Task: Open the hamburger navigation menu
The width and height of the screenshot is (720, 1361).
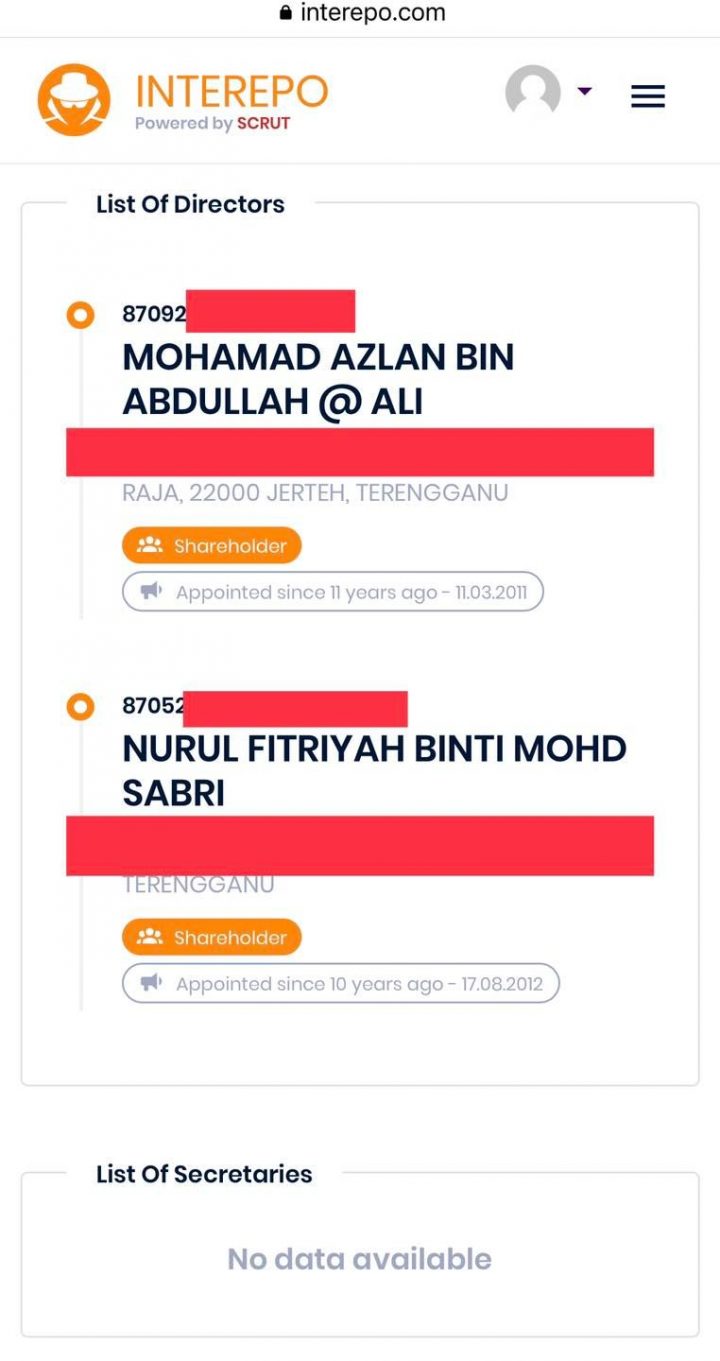Action: click(648, 96)
